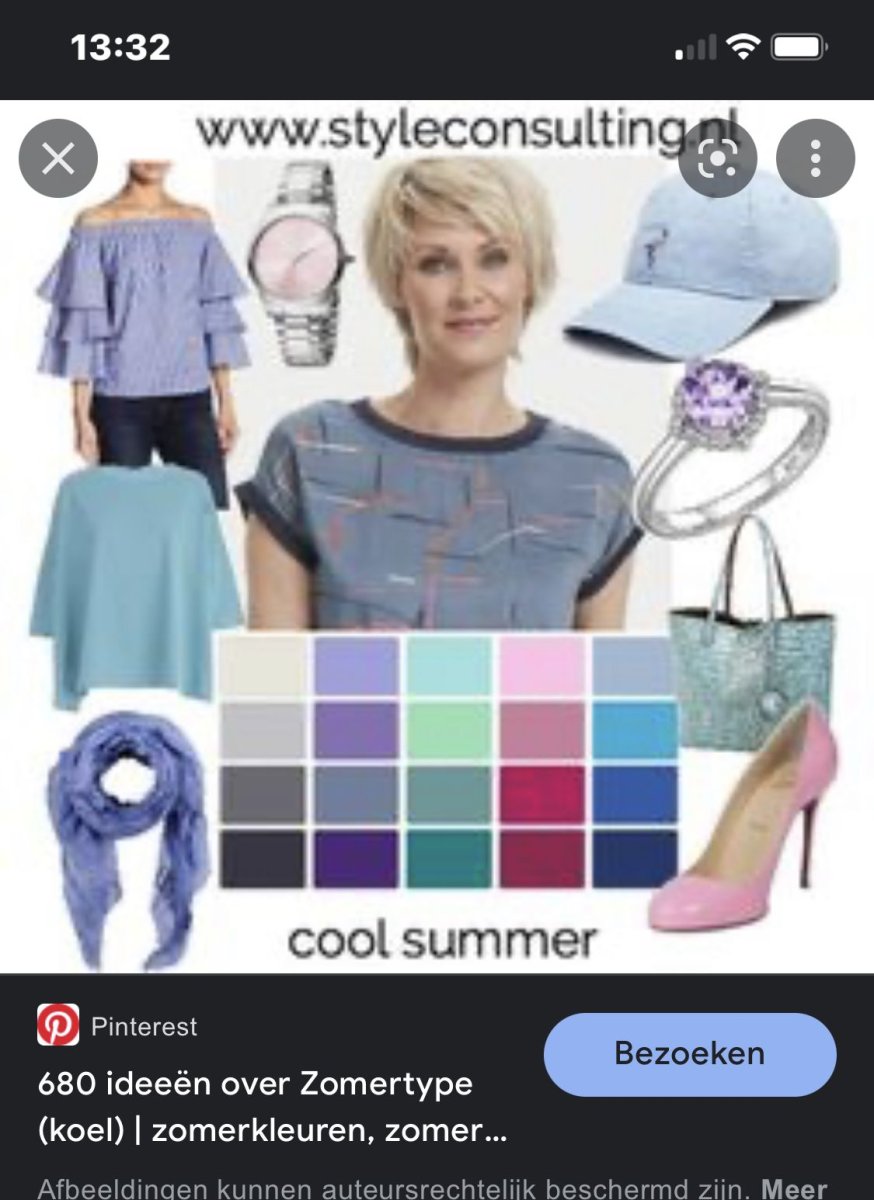Tap the Bezoeken button
874x1200 pixels.
[x=690, y=1053]
